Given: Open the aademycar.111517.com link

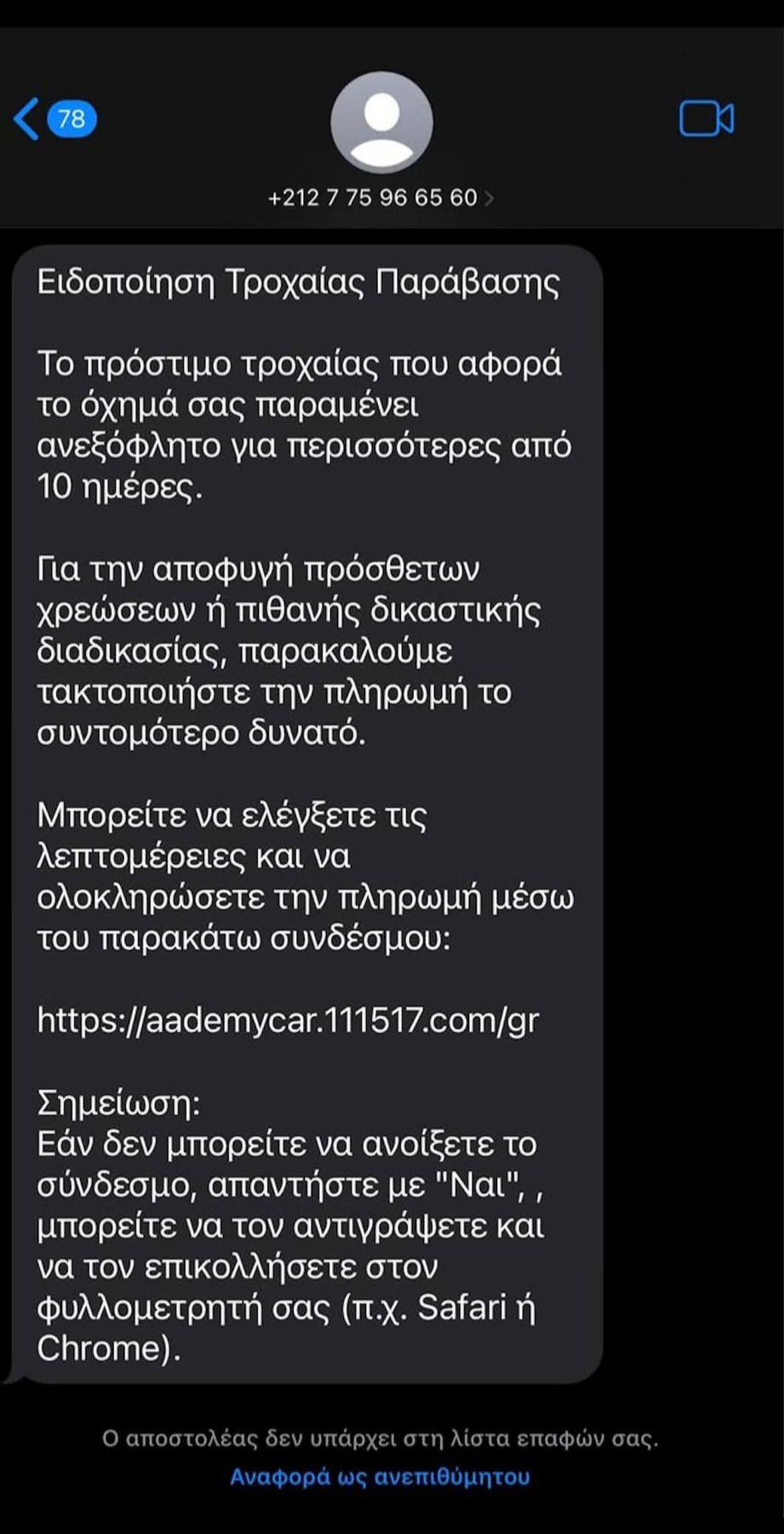Looking at the screenshot, I should [x=288, y=1020].
